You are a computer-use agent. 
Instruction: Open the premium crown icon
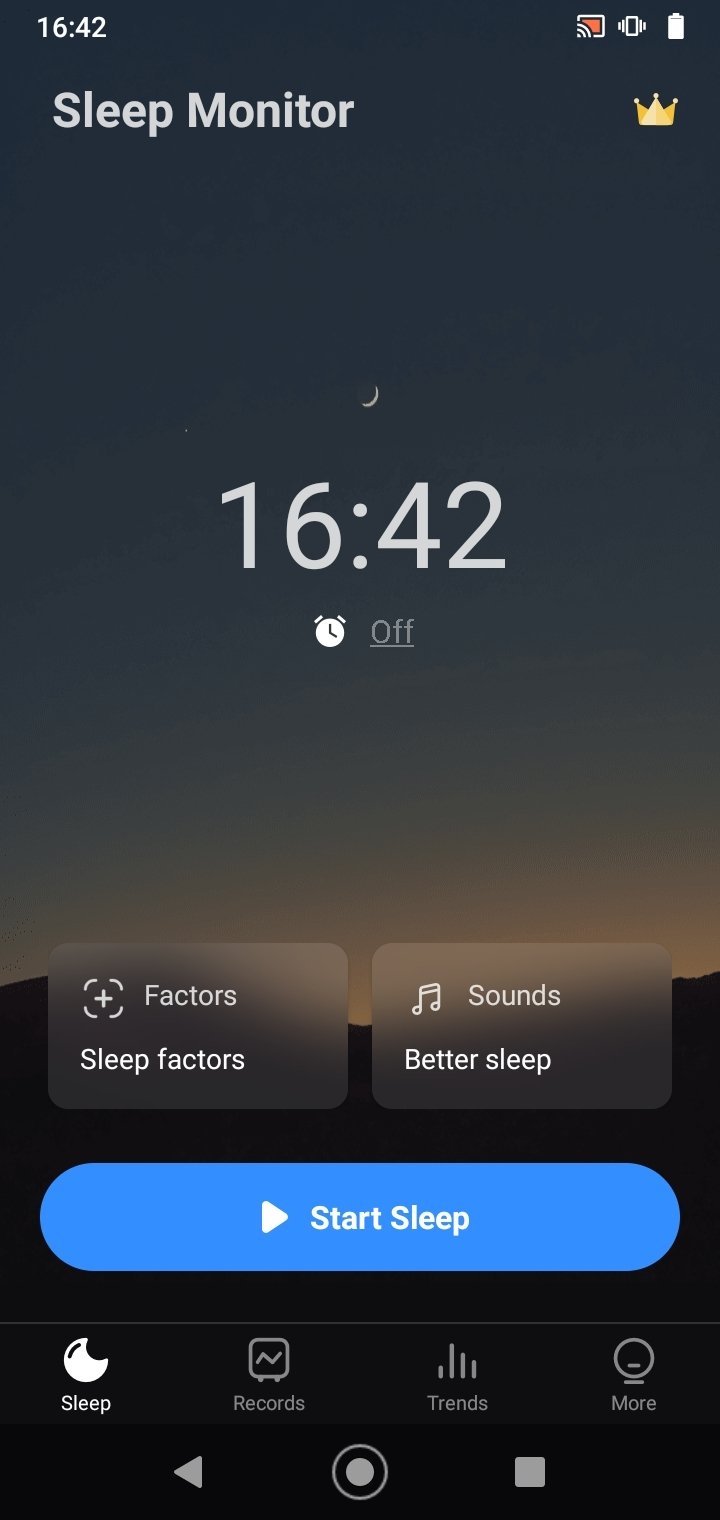pyautogui.click(x=656, y=110)
